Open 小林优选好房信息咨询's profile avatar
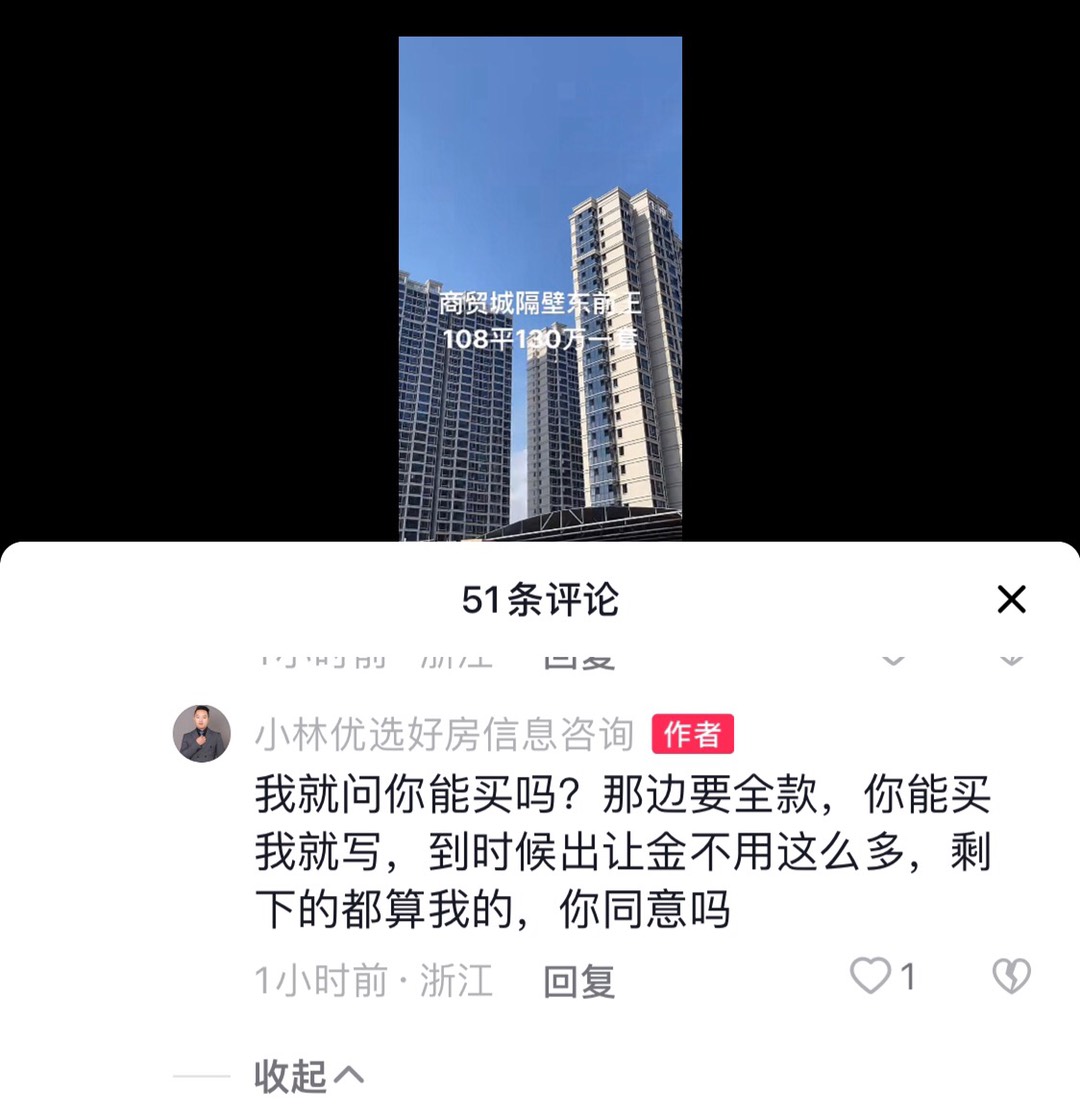The height and width of the screenshot is (1116, 1080). pyautogui.click(x=202, y=734)
